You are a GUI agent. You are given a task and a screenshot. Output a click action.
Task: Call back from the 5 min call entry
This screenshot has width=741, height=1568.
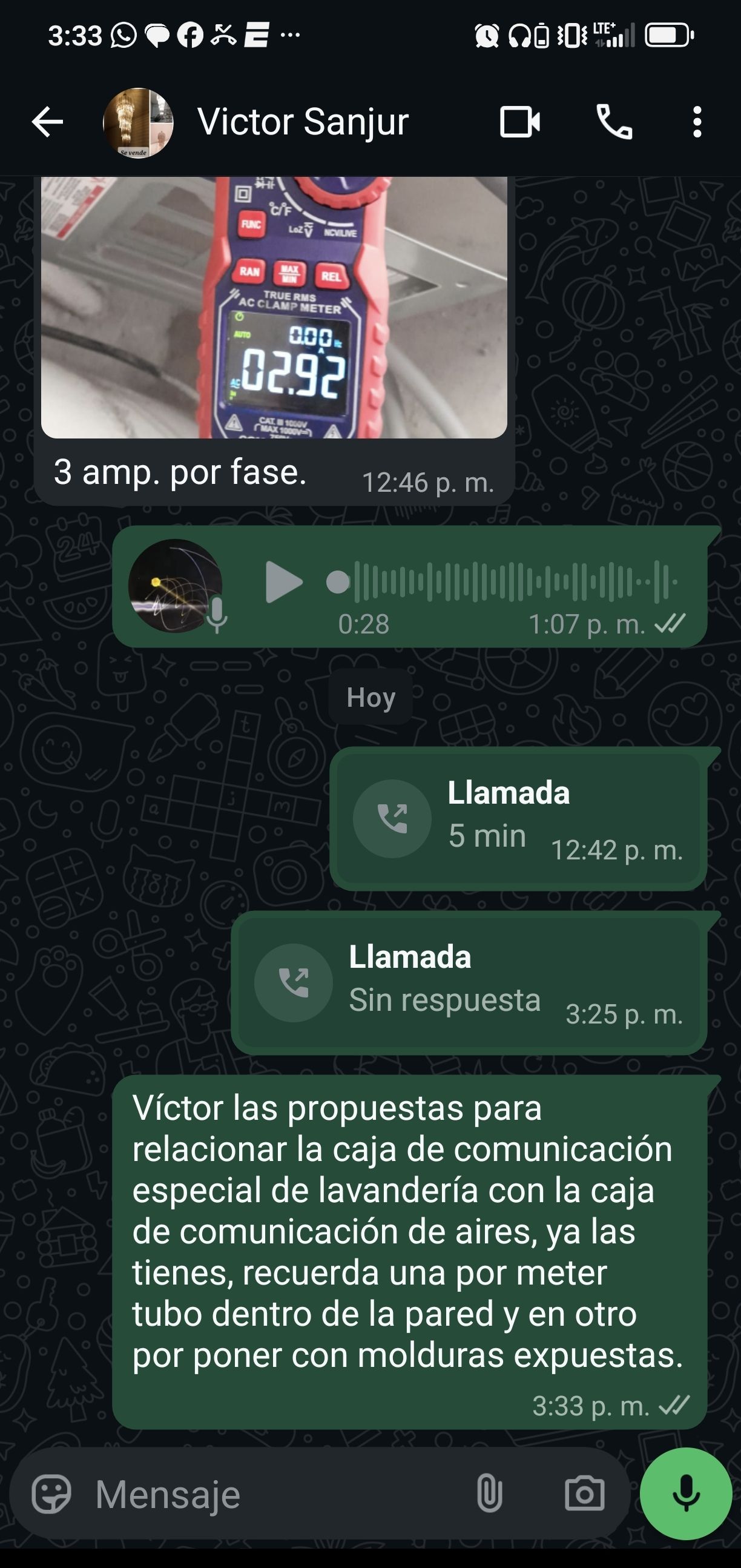[x=392, y=819]
